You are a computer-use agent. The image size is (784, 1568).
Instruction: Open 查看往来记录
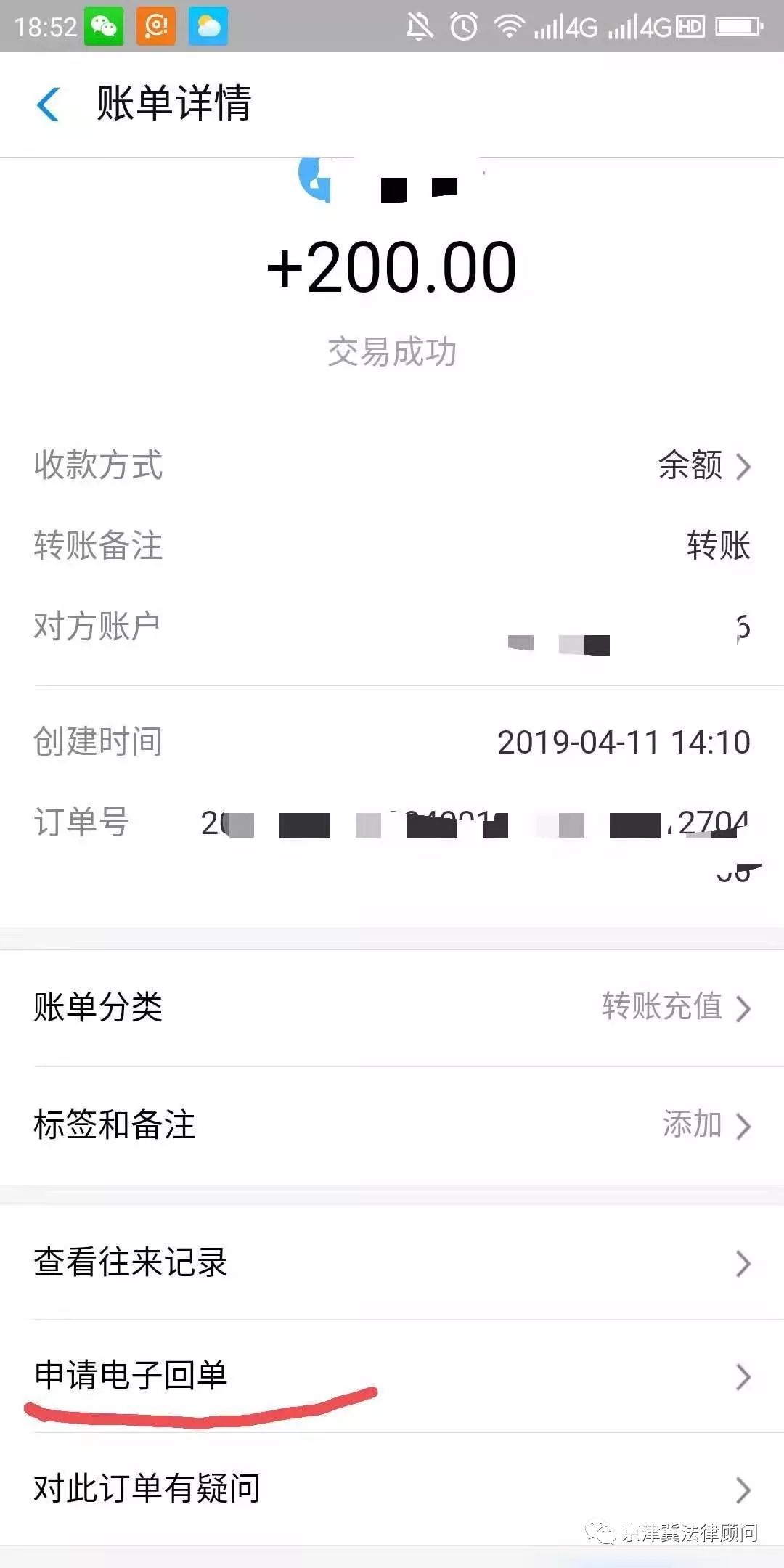(x=392, y=1263)
